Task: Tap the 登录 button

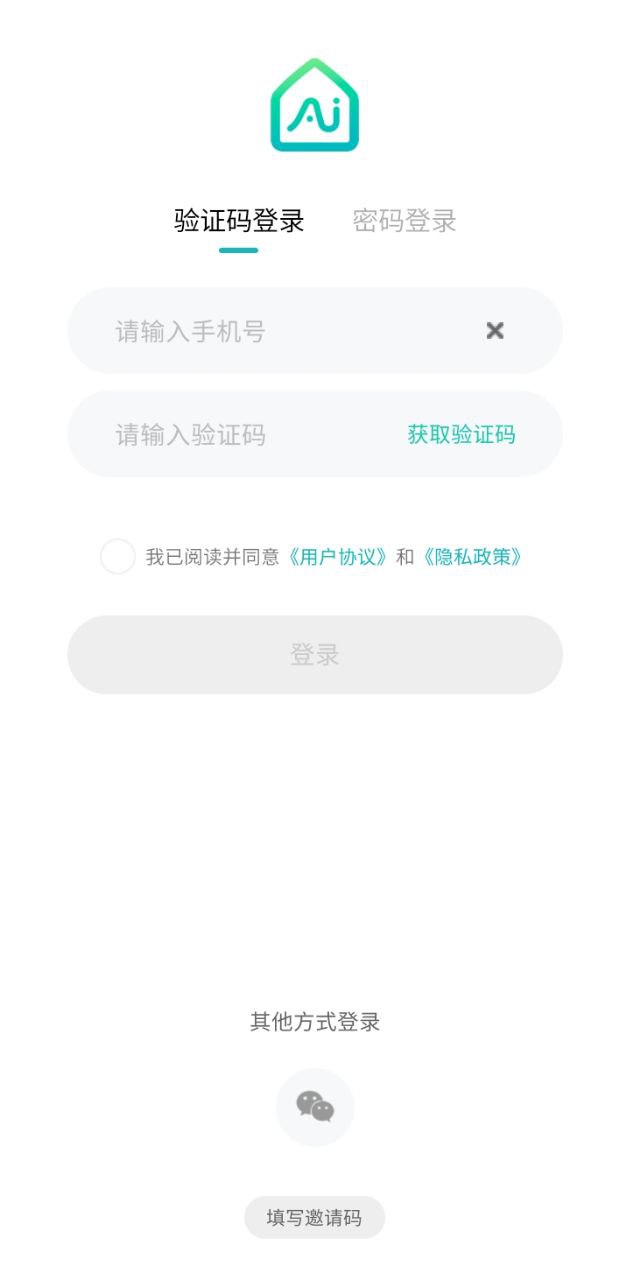Action: tap(315, 655)
